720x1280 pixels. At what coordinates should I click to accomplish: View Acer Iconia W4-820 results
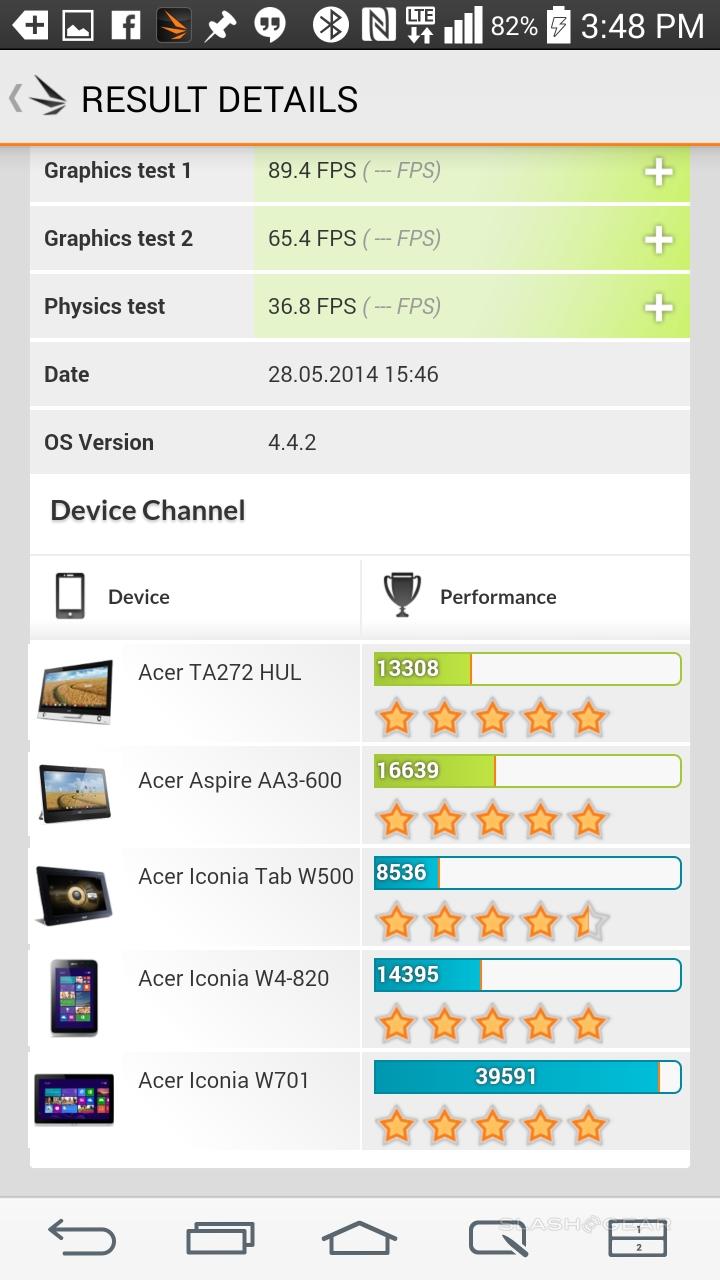pyautogui.click(x=233, y=979)
